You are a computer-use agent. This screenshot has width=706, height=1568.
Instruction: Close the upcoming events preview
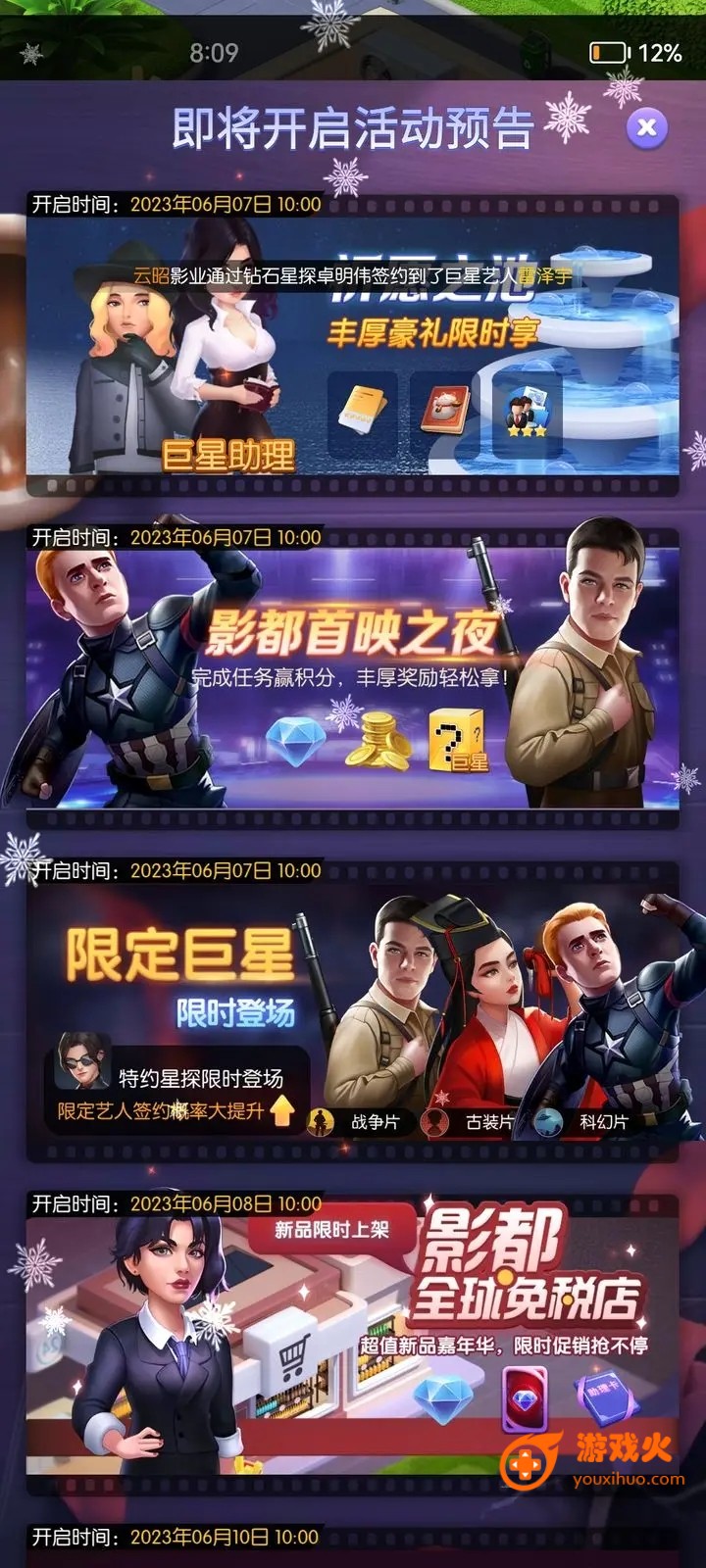tap(646, 127)
